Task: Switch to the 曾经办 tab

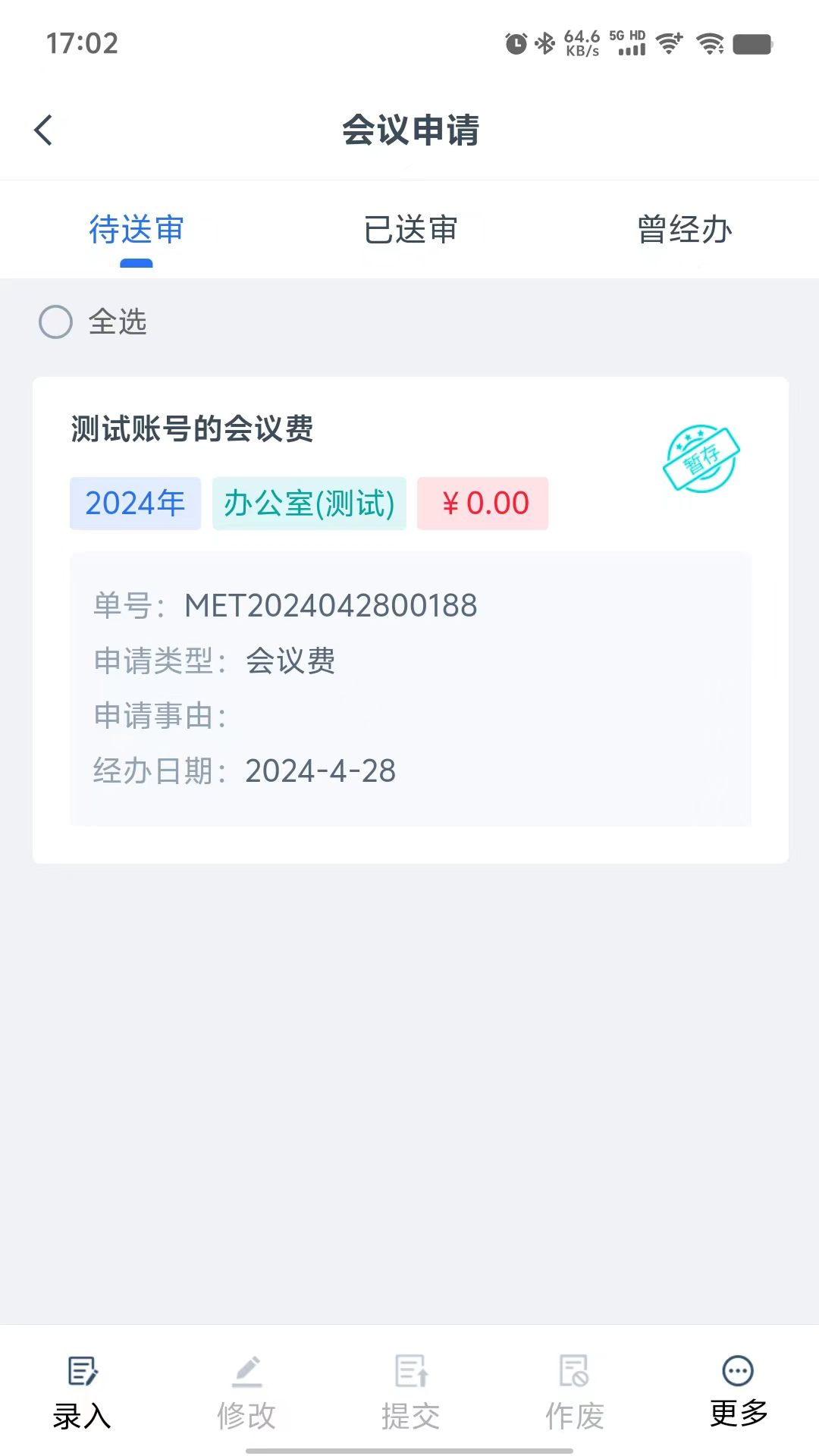Action: 684,230
